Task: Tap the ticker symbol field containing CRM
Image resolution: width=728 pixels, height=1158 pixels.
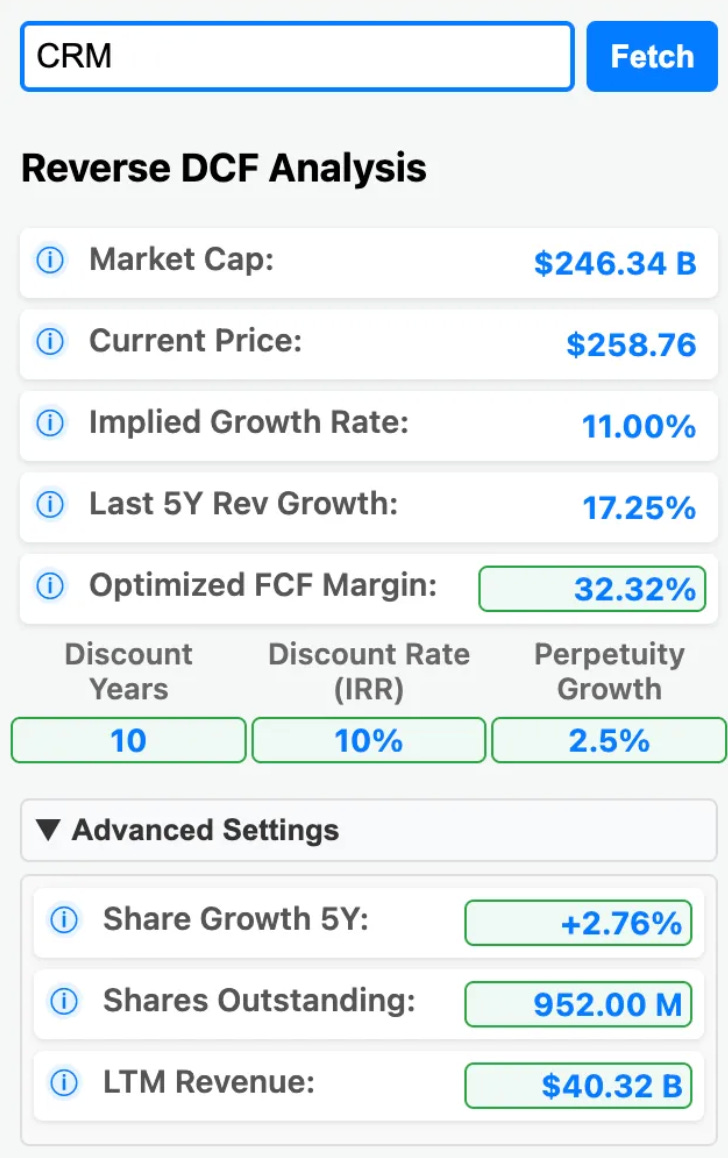Action: coord(297,57)
